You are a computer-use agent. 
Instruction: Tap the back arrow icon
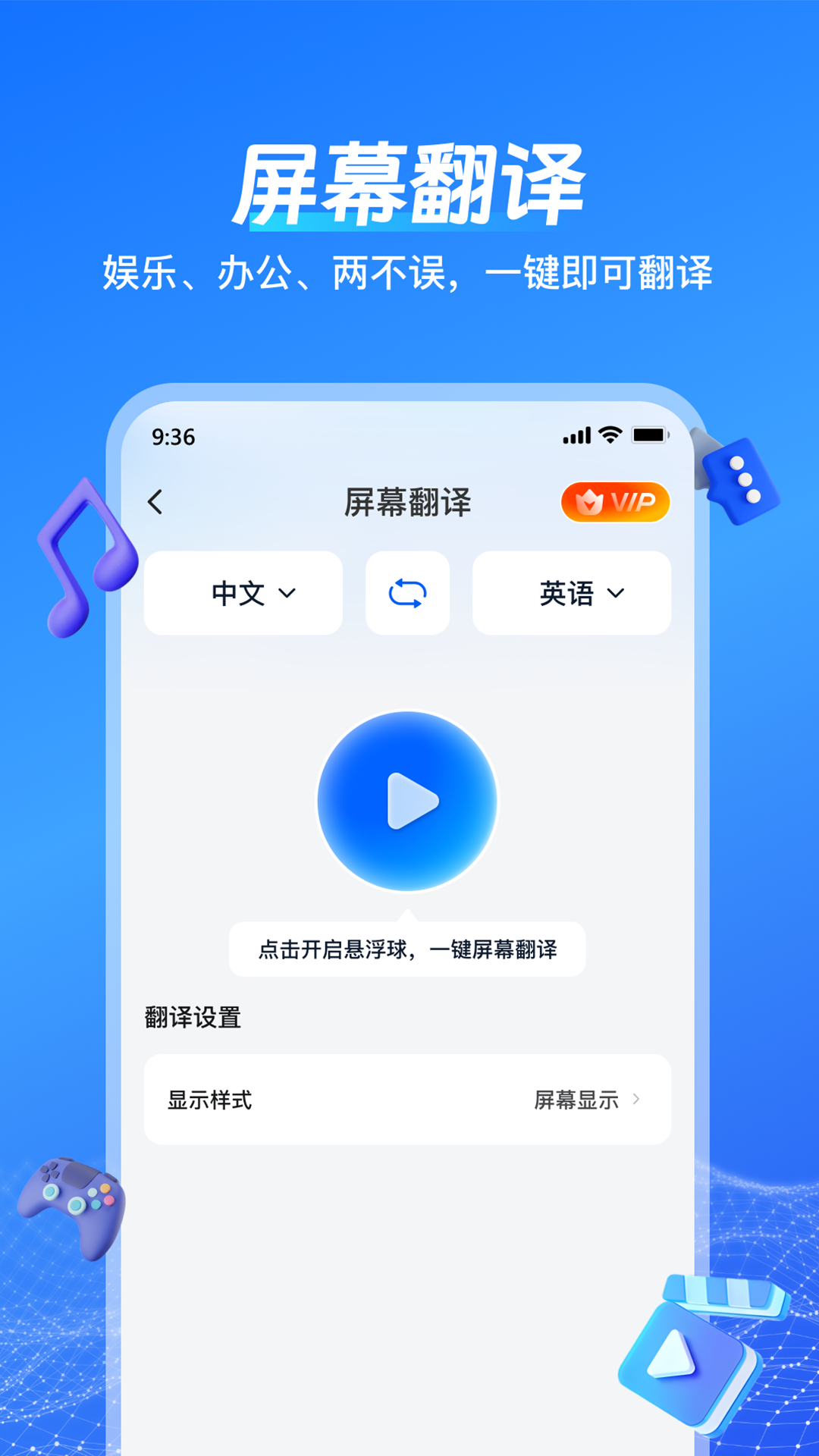click(157, 501)
